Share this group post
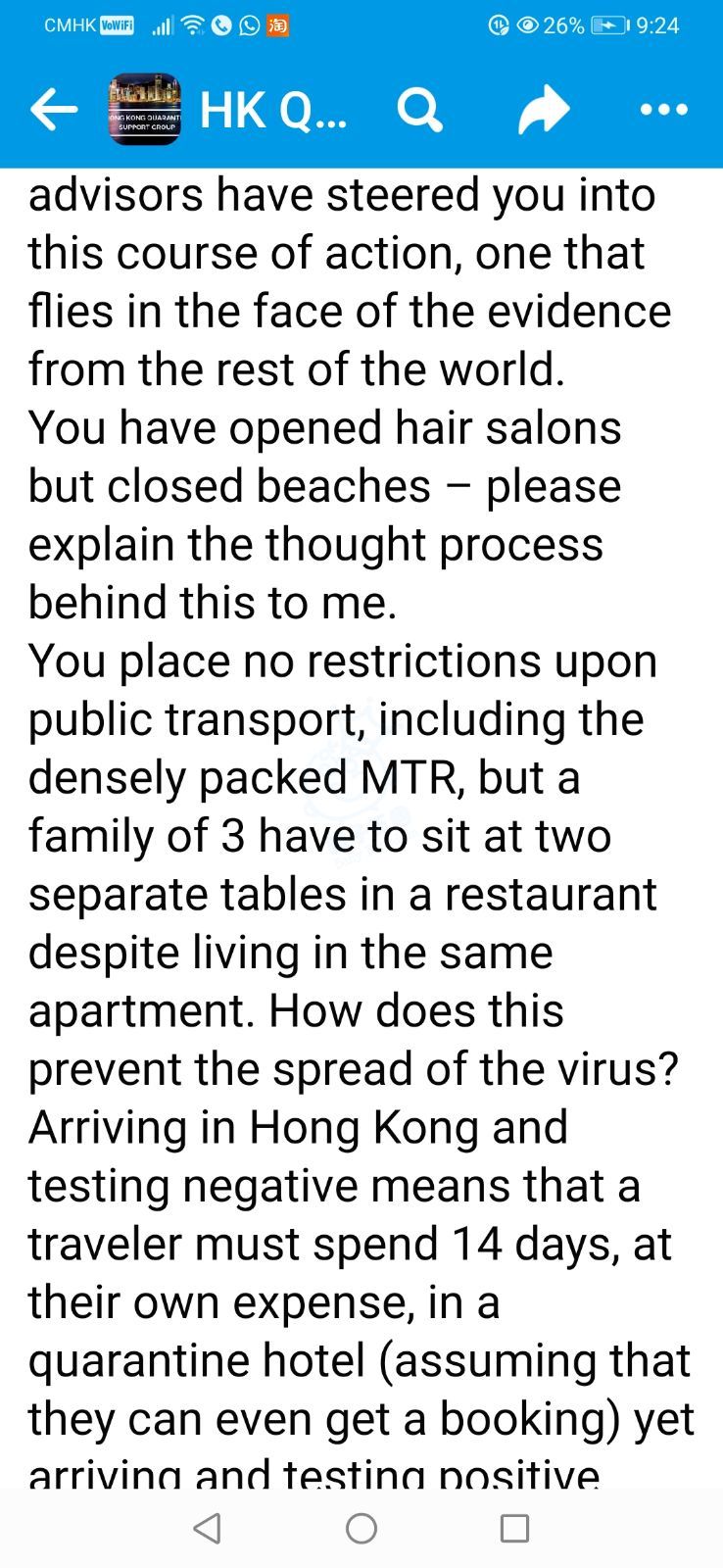 pyautogui.click(x=544, y=110)
